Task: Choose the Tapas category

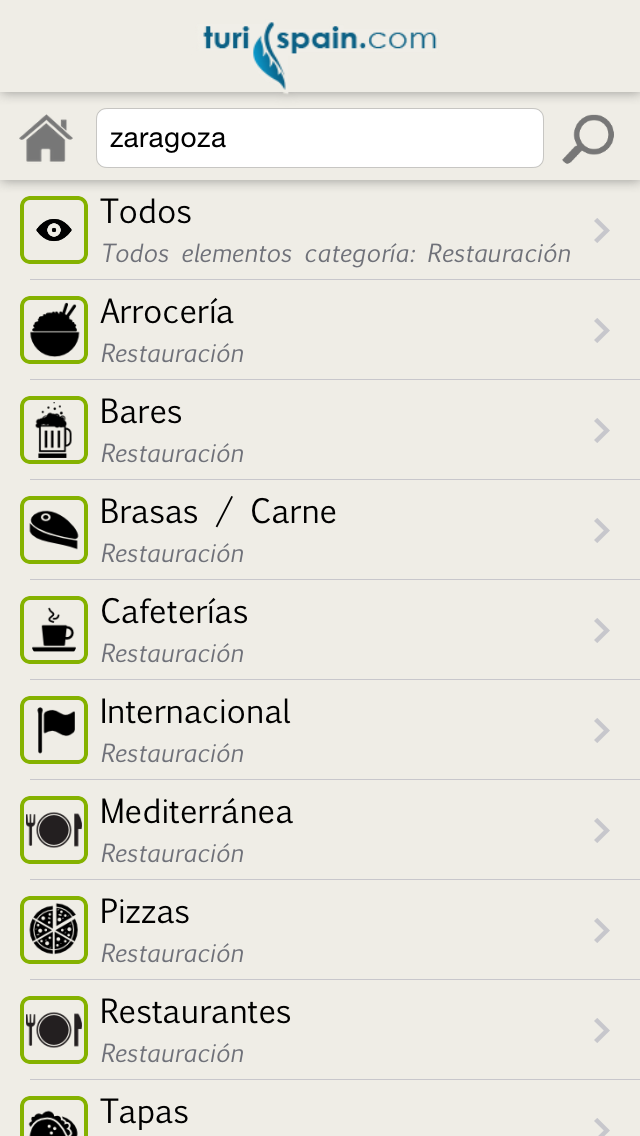Action: click(320, 1108)
